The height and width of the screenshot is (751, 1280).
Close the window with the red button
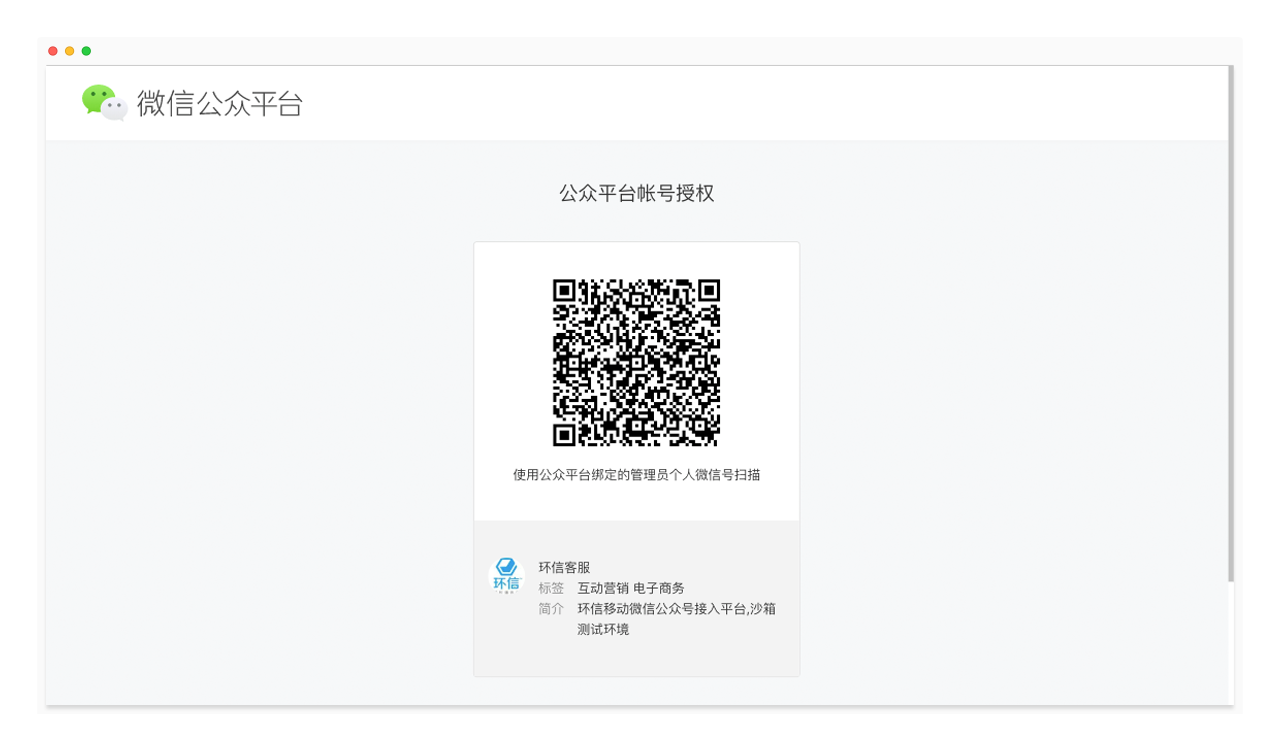click(x=53, y=51)
